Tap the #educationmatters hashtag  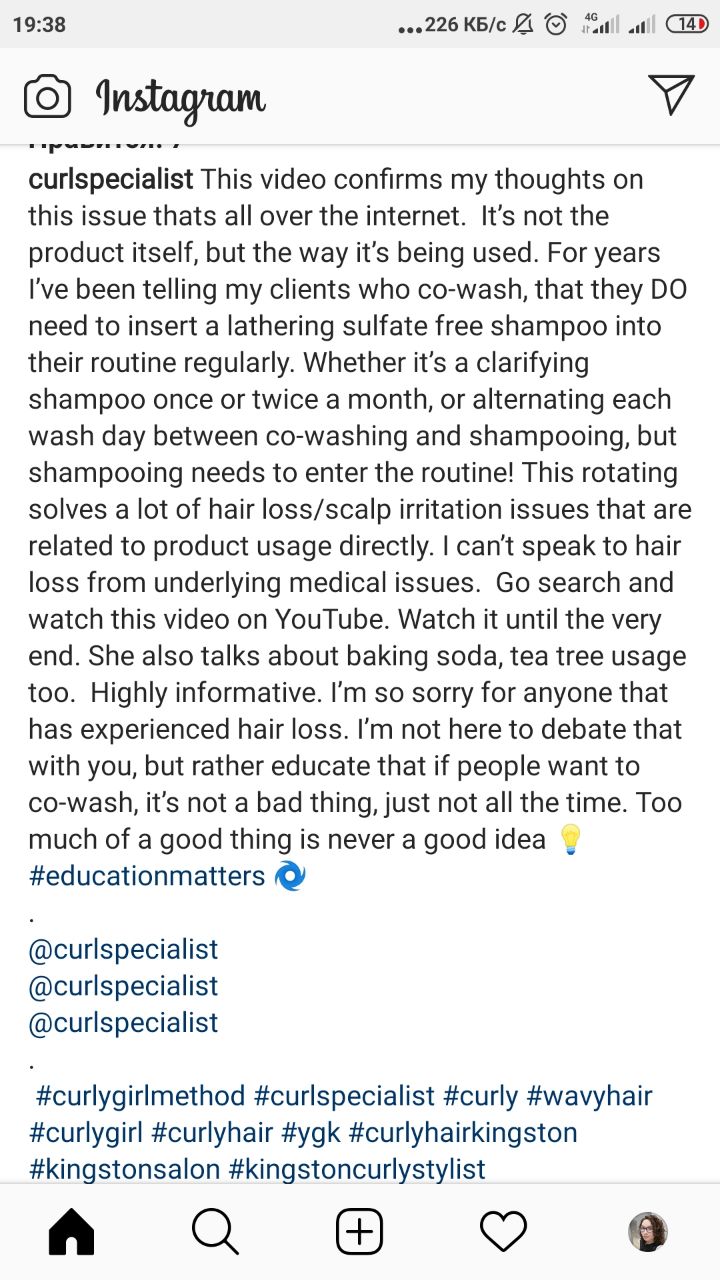pyautogui.click(x=147, y=877)
